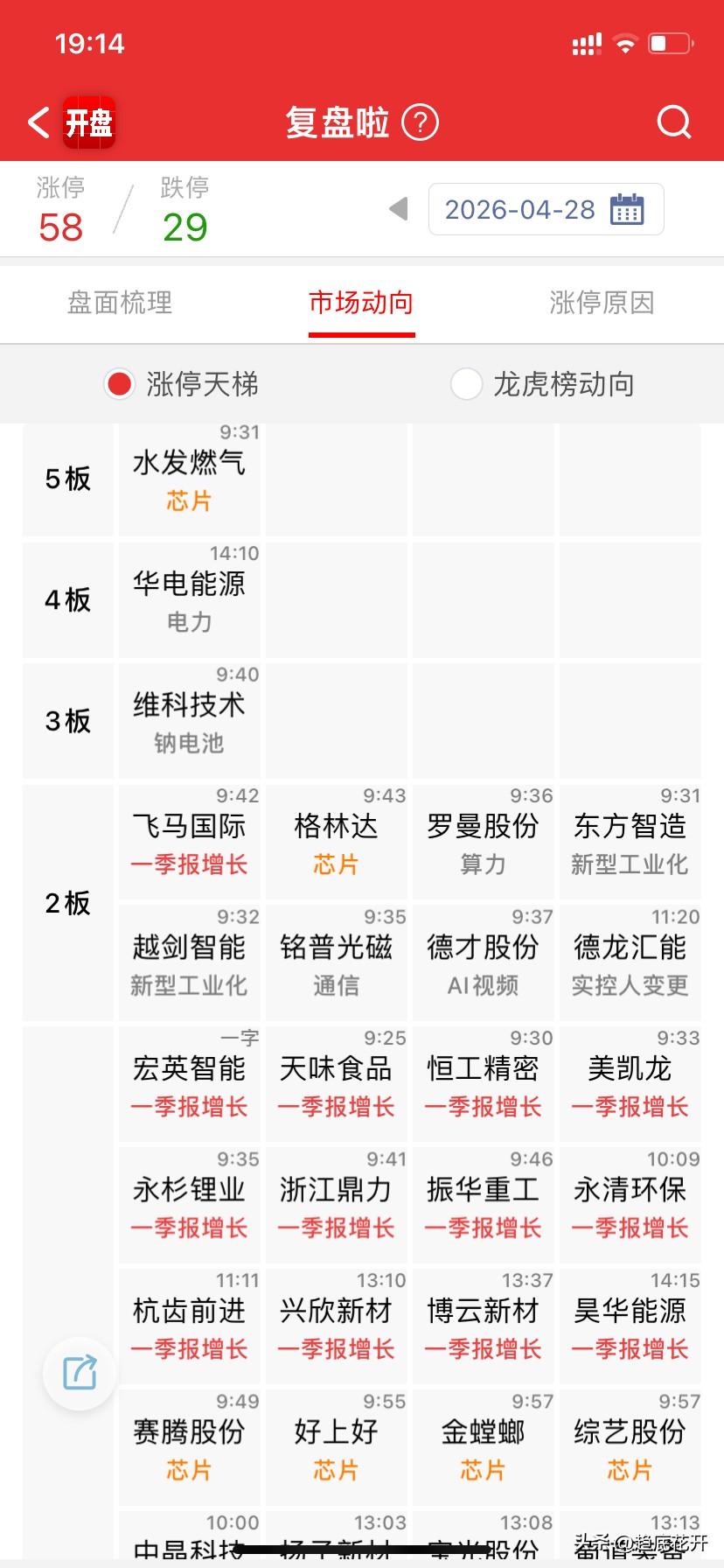The image size is (724, 1568).
Task: Tap the left arrow to go to previous date
Action: pos(399,209)
